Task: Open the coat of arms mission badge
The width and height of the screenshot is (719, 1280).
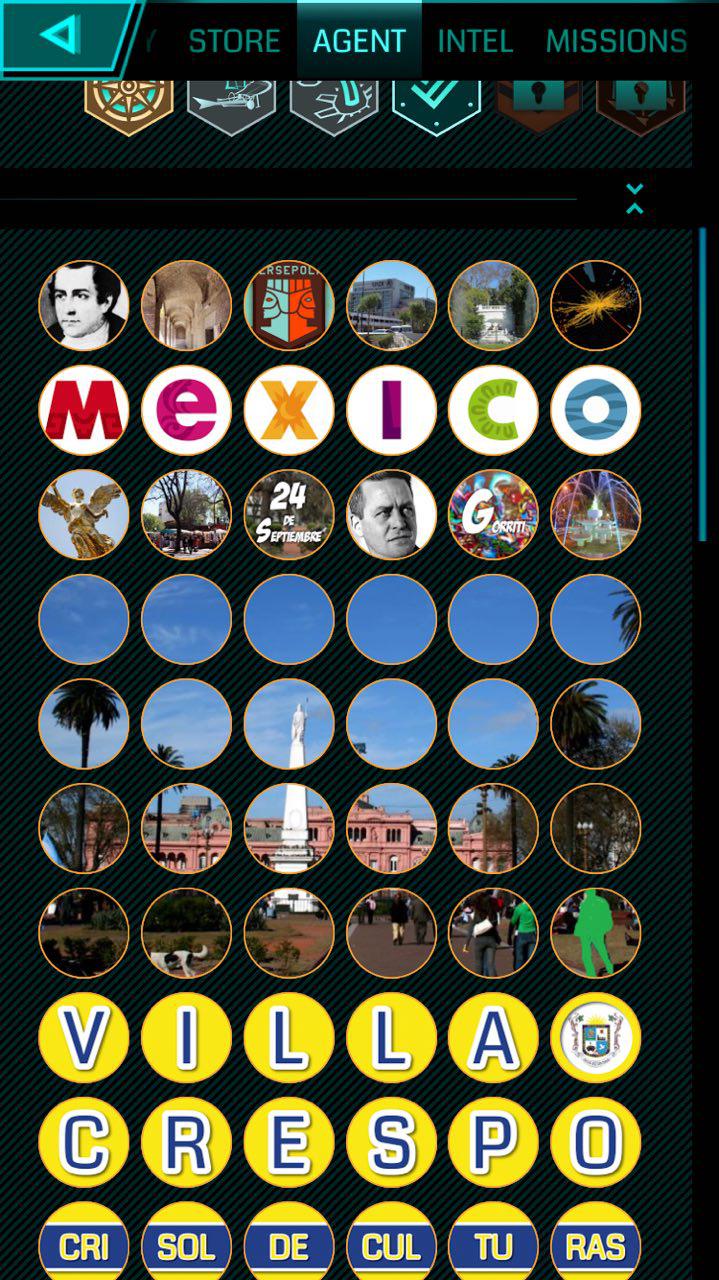Action: click(x=596, y=1038)
